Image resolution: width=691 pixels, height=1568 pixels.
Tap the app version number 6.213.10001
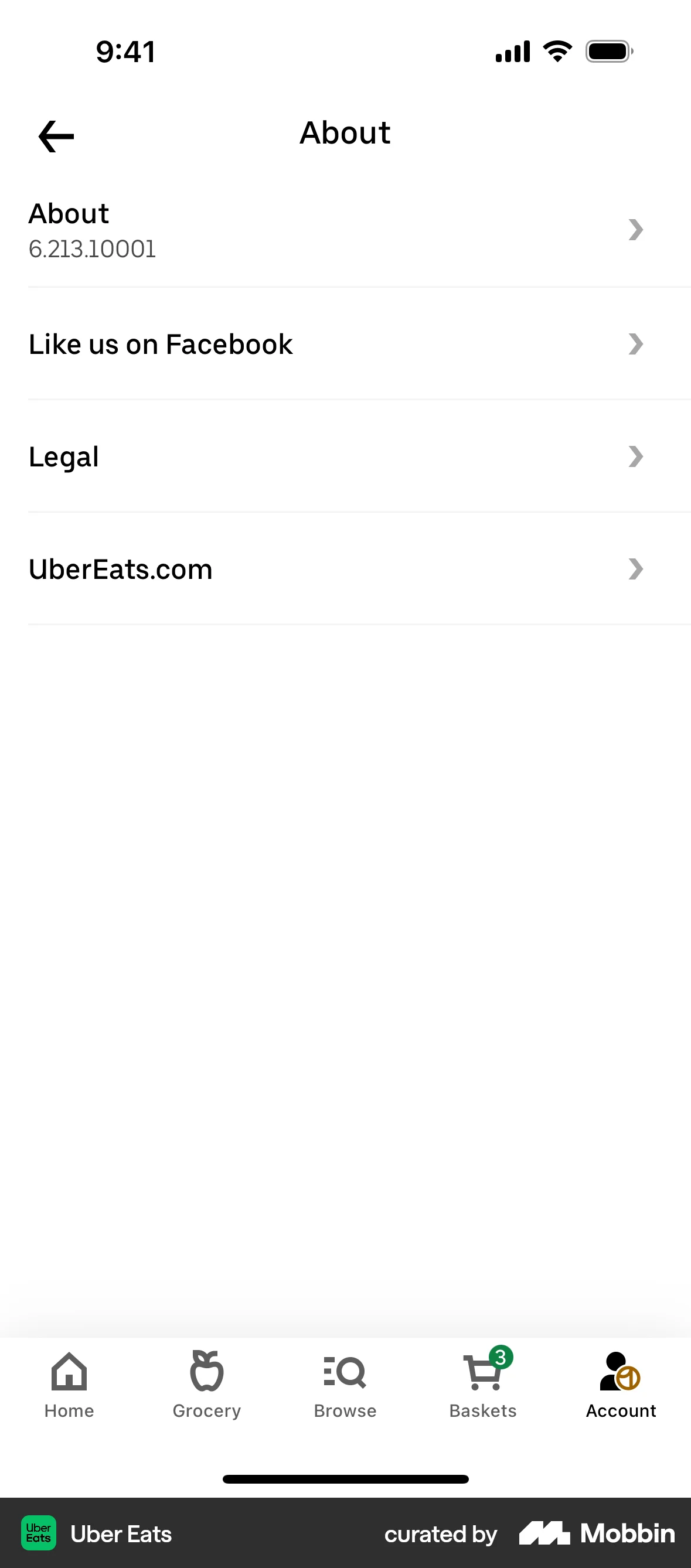[x=93, y=248]
